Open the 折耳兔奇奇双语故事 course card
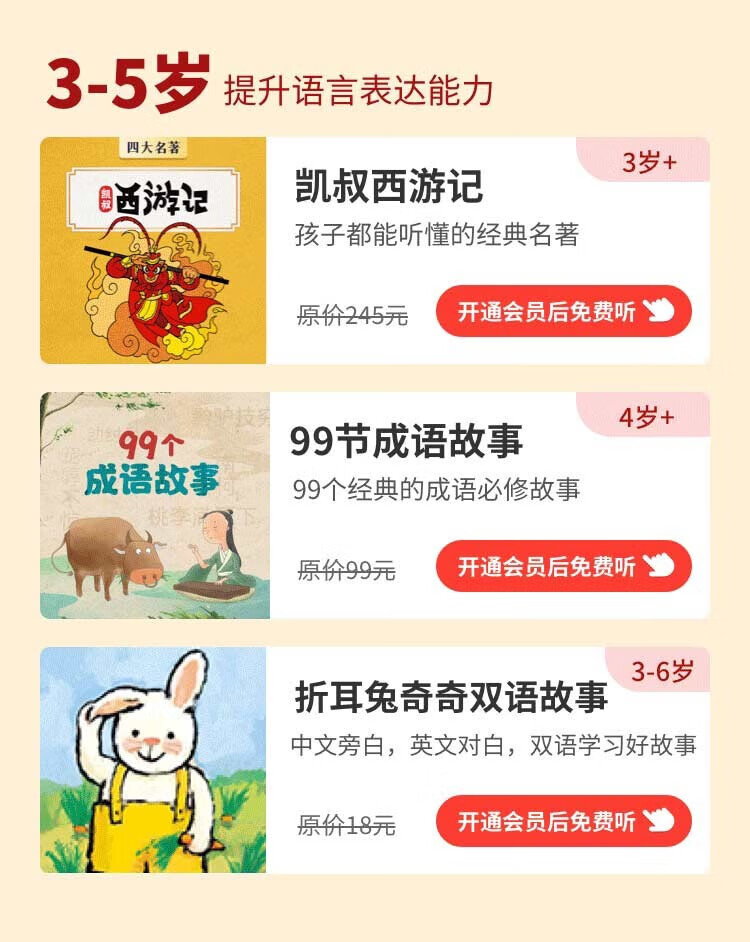Viewport: 750px width, 942px height. tap(375, 760)
